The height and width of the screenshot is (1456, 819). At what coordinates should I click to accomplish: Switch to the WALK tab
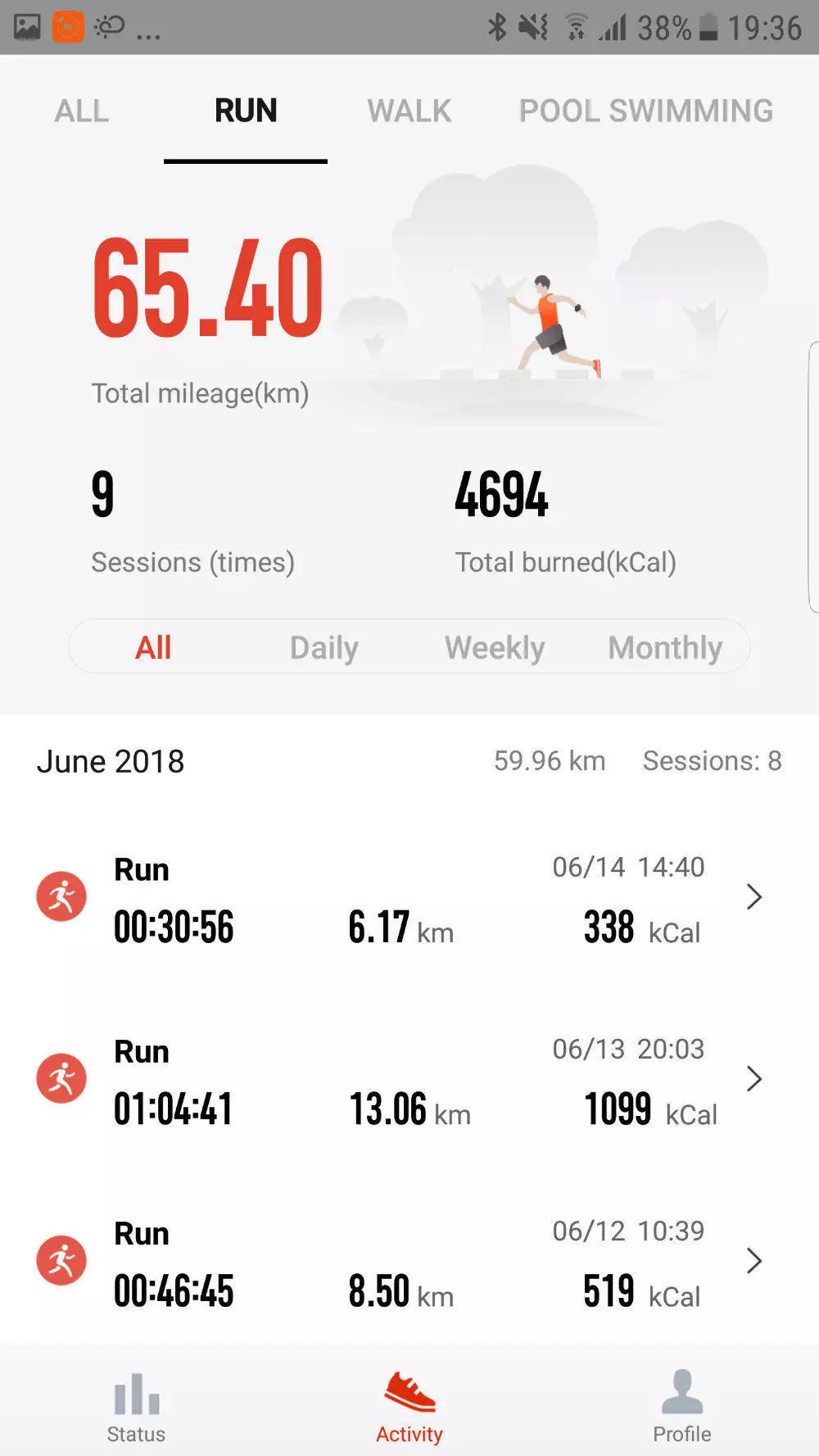click(x=409, y=111)
